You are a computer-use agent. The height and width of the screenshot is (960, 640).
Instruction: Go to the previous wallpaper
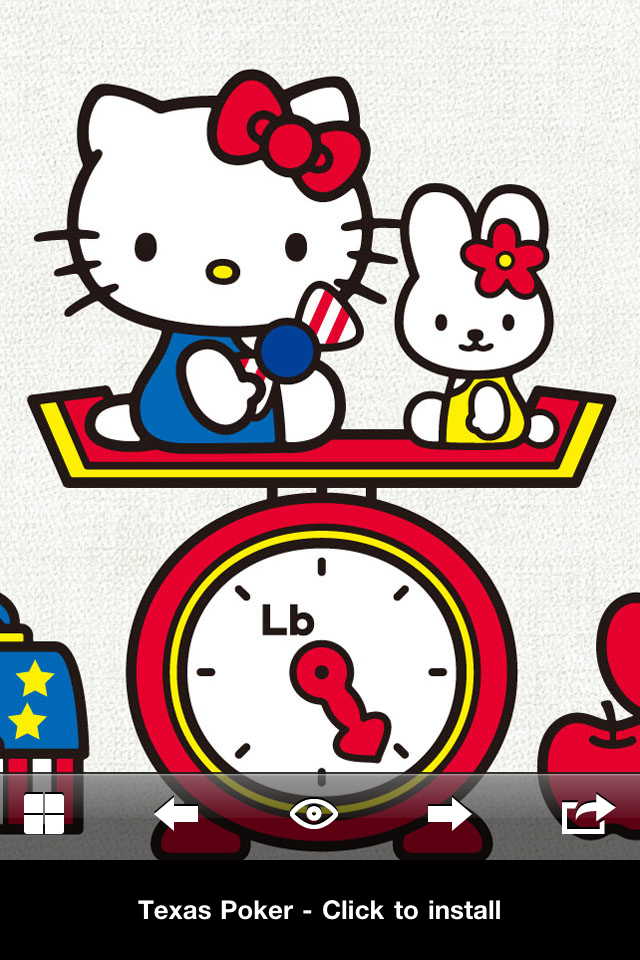coord(177,814)
